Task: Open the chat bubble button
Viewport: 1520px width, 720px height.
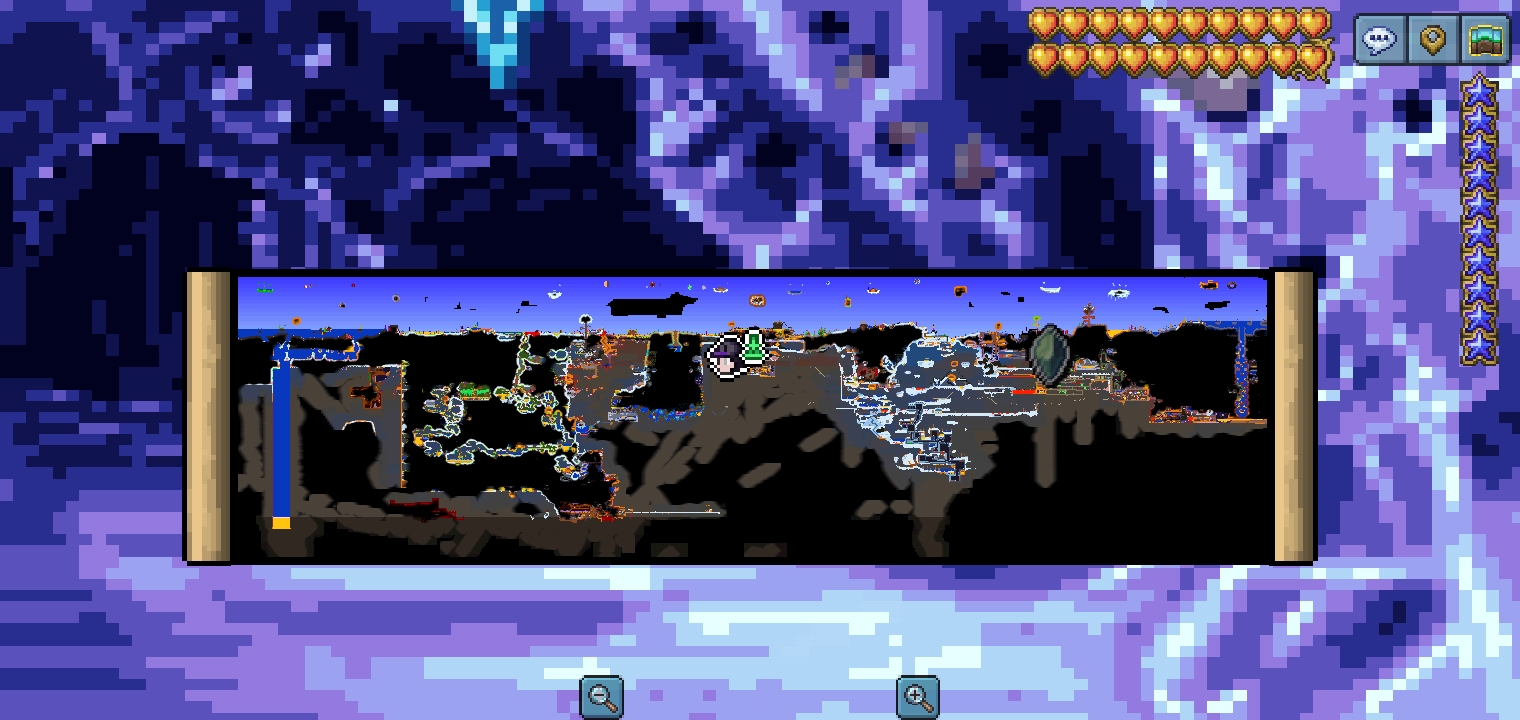Action: tap(1380, 41)
